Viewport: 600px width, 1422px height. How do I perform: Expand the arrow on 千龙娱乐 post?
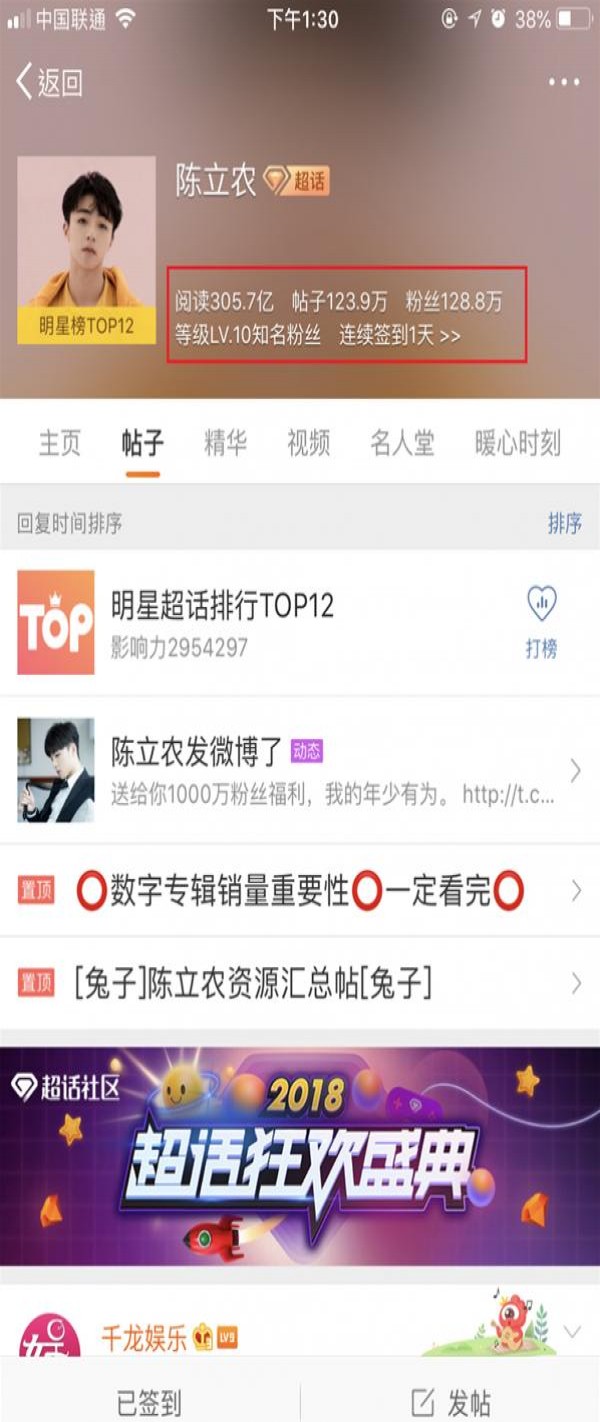pyautogui.click(x=573, y=1331)
